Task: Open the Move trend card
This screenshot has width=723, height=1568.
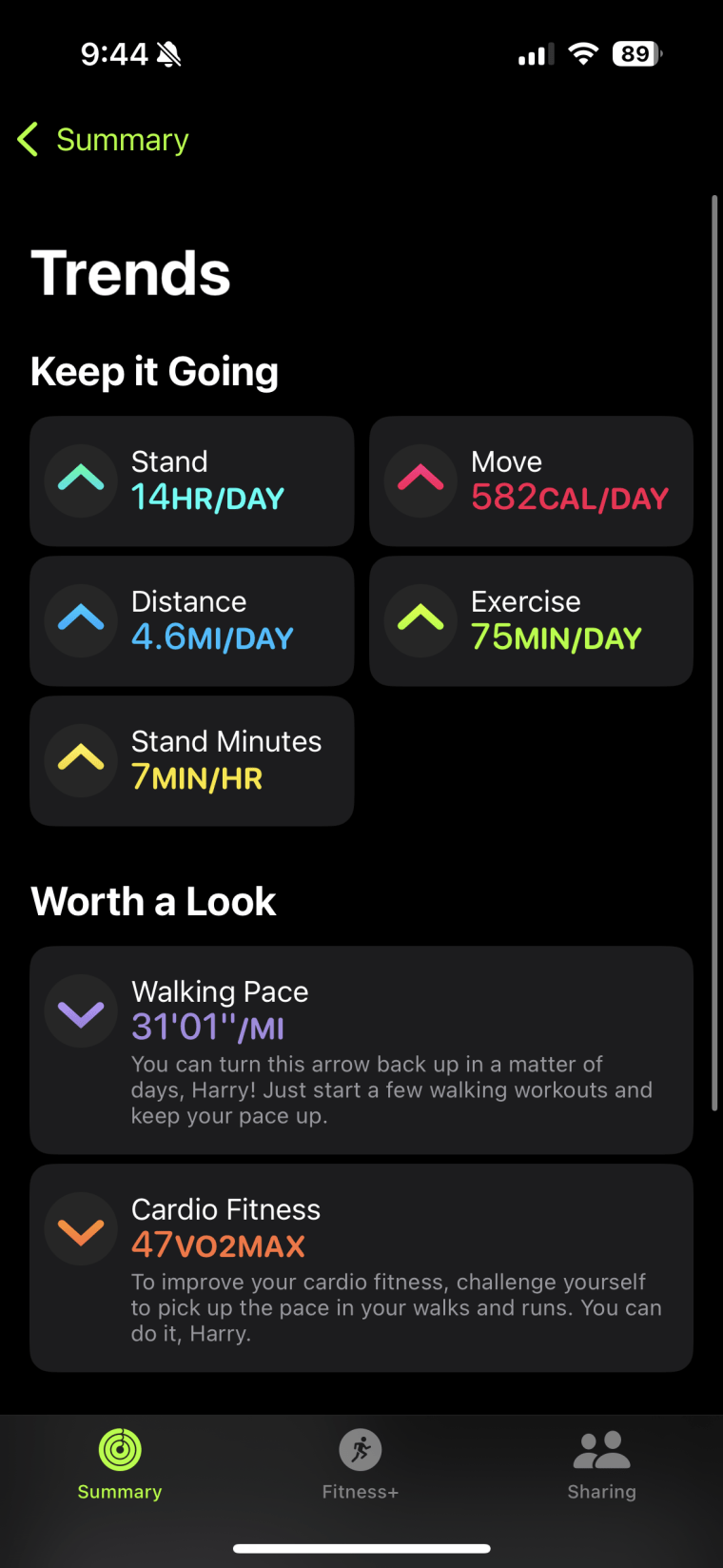Action: point(531,480)
